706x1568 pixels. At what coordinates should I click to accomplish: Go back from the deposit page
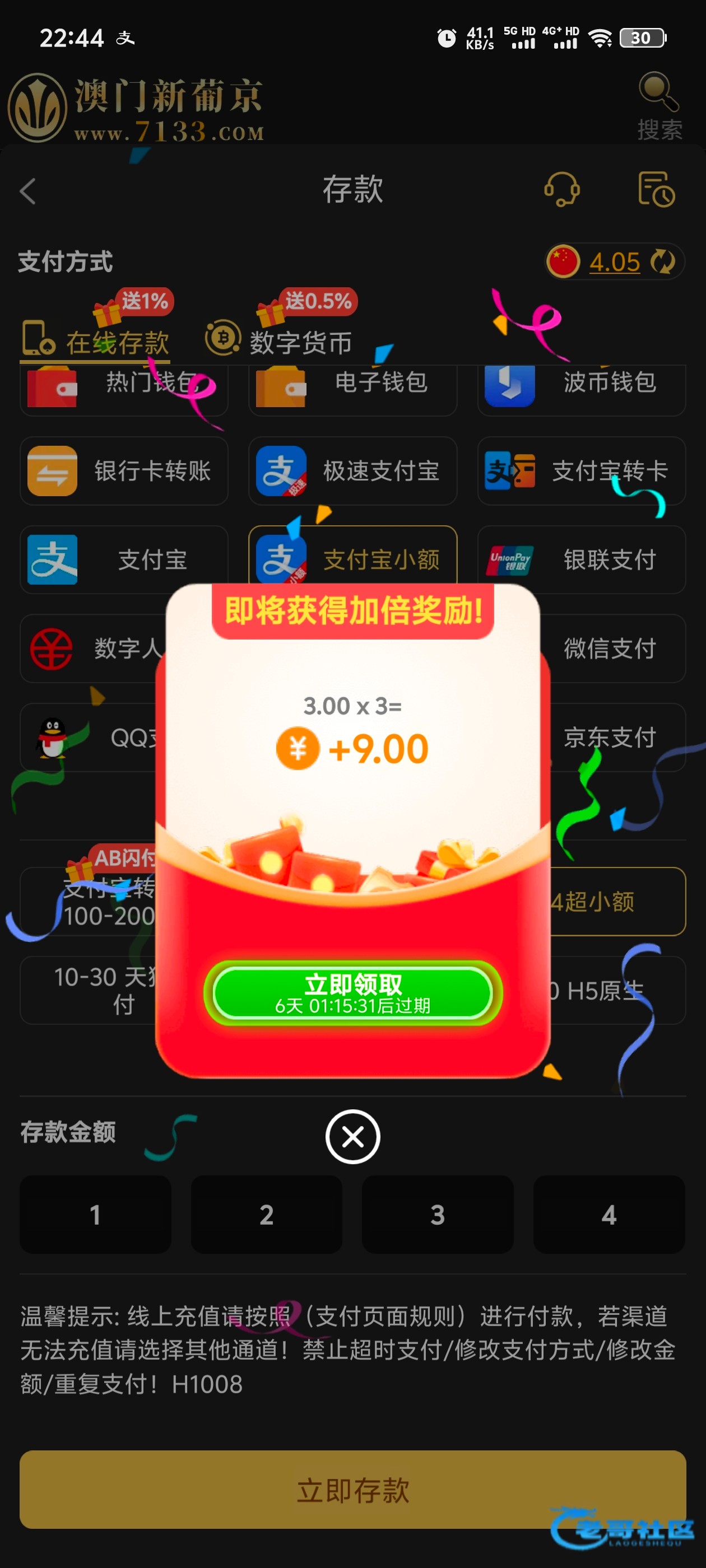pos(28,191)
